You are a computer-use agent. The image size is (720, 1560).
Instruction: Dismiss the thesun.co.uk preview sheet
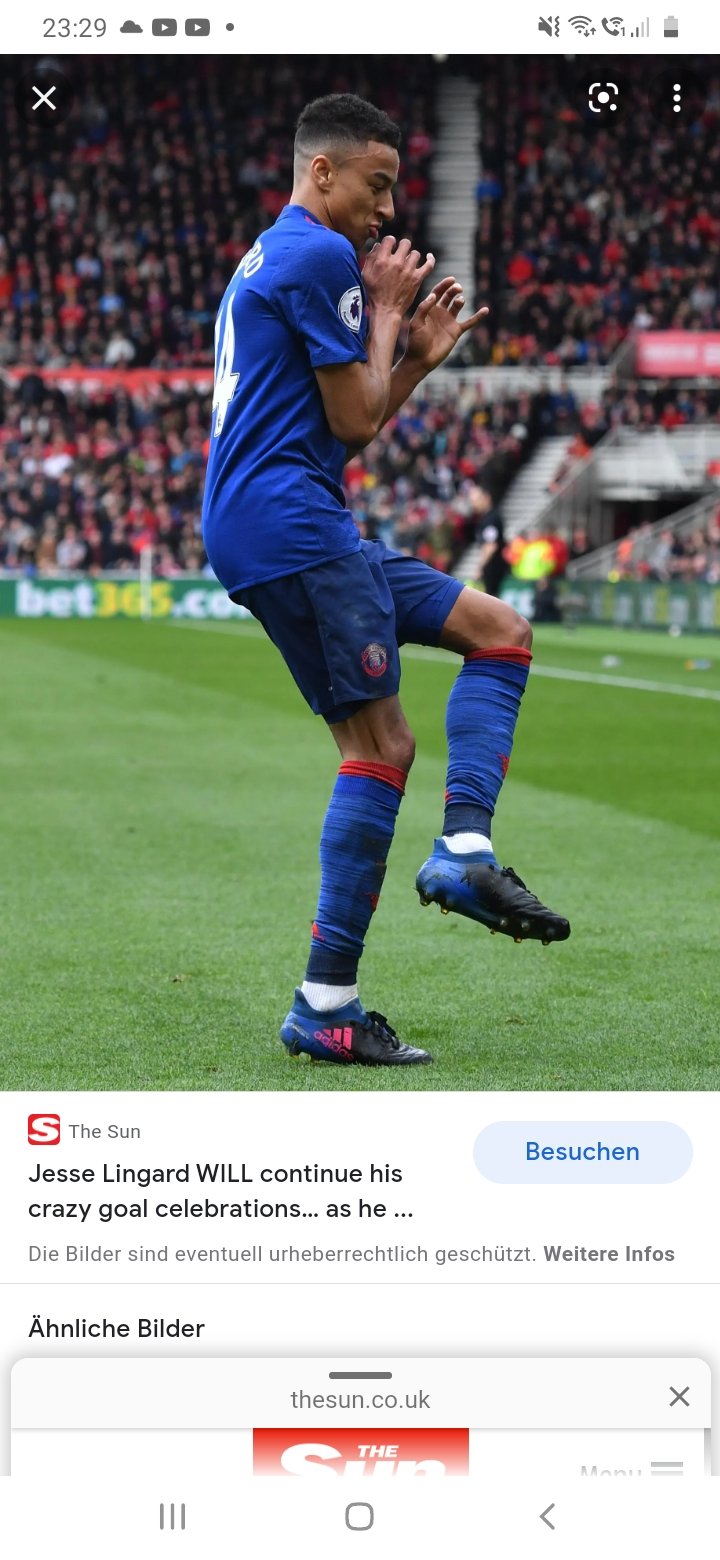pos(679,1397)
